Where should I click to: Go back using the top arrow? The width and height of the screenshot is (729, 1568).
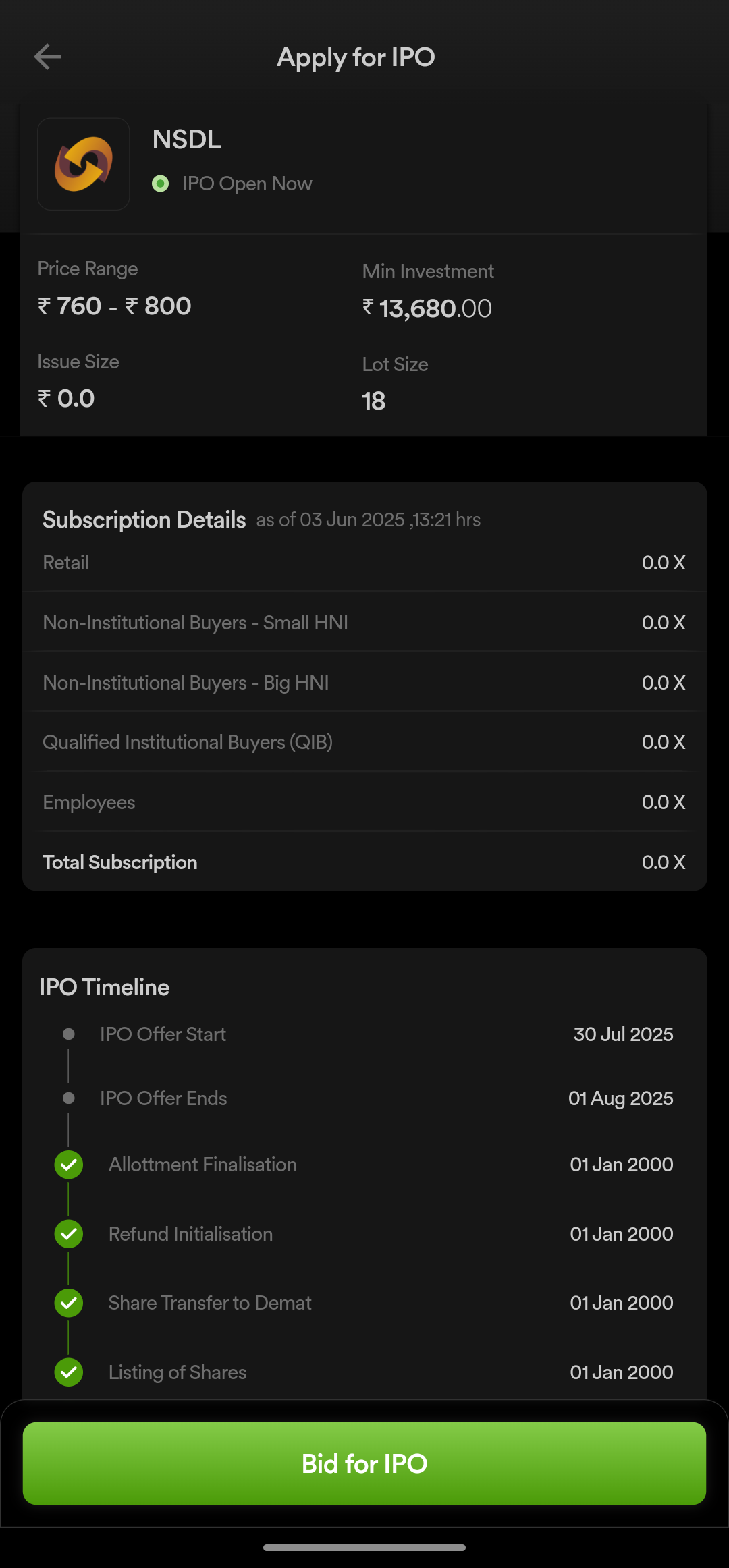click(x=47, y=57)
